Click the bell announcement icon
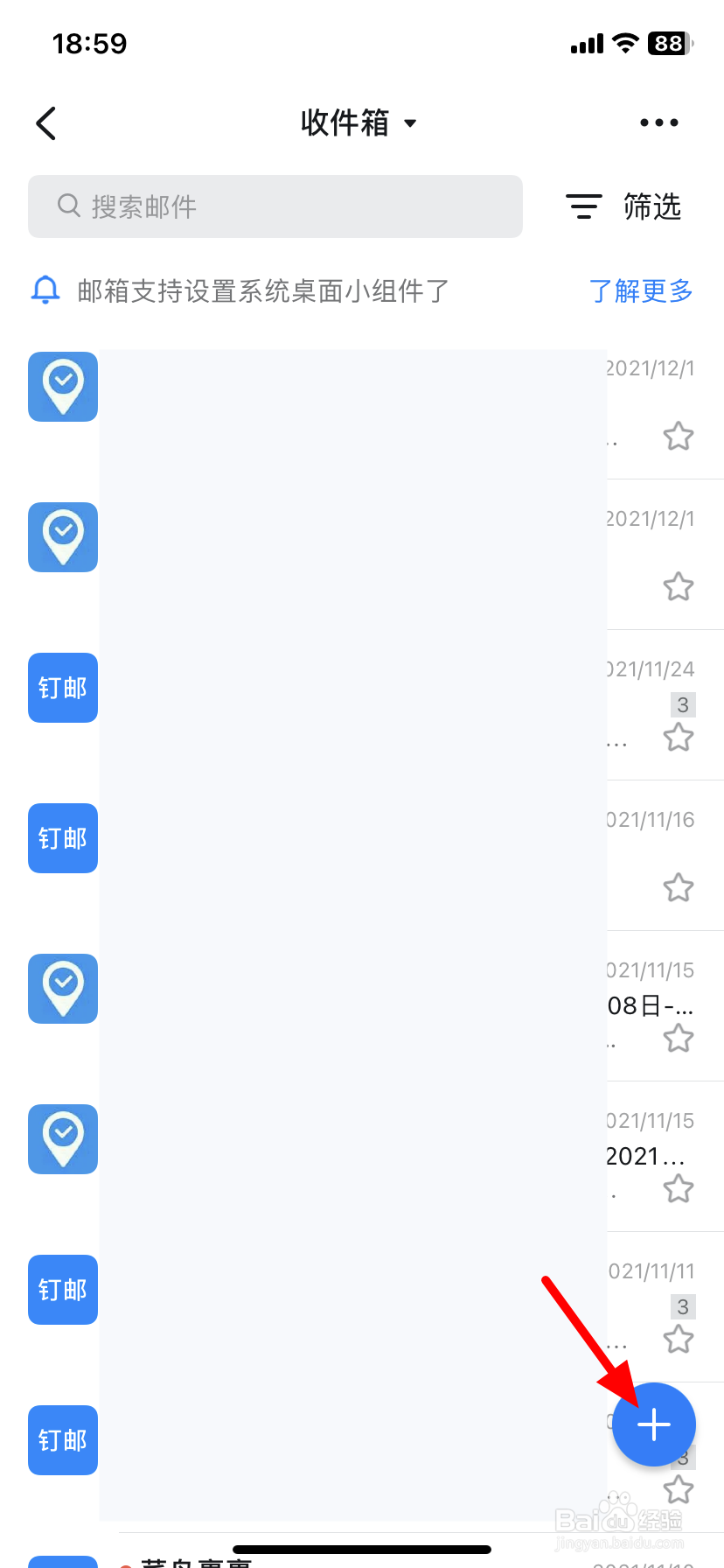This screenshot has height=1568, width=724. point(45,290)
